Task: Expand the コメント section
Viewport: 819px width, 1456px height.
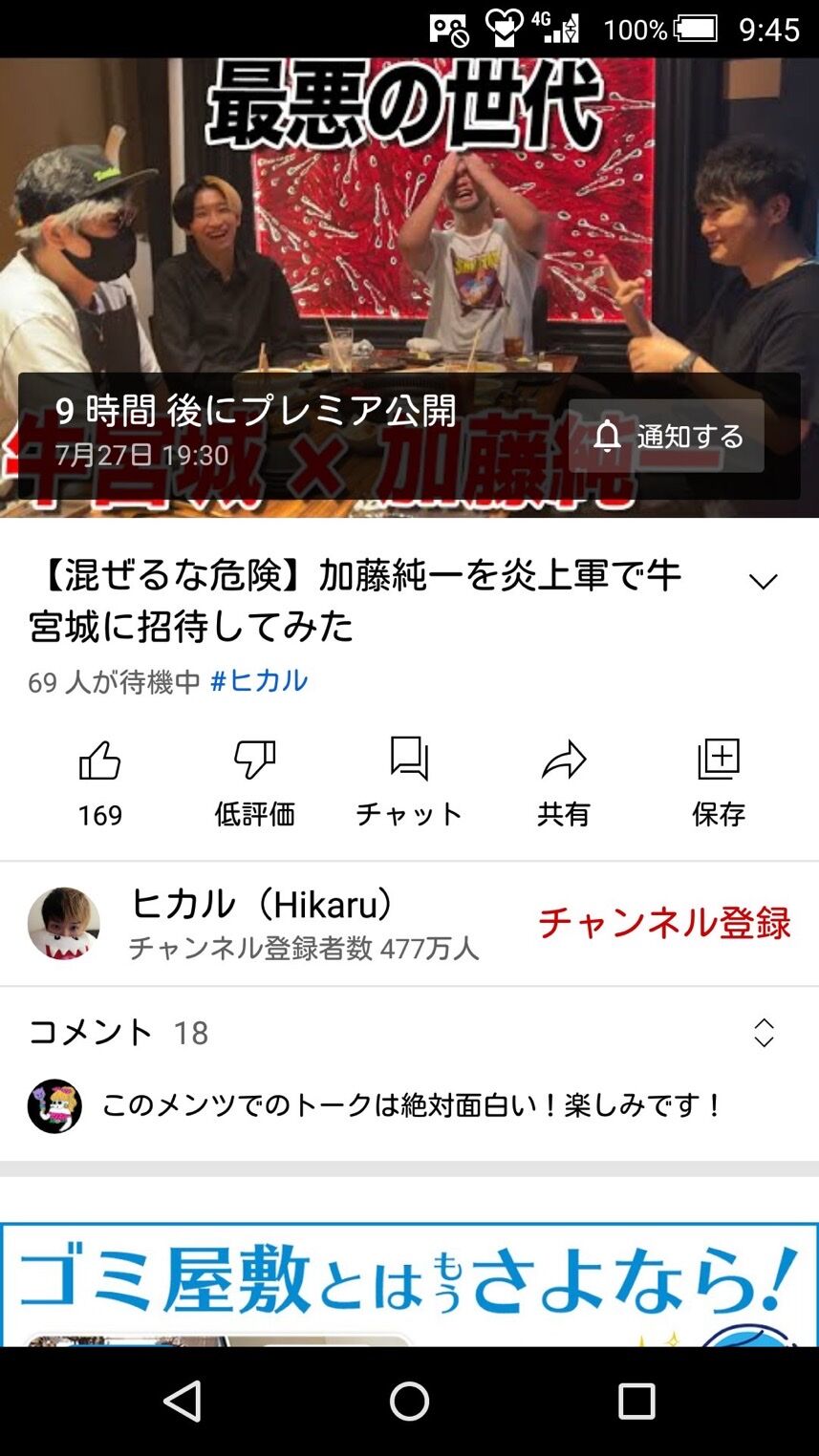Action: (x=409, y=1032)
